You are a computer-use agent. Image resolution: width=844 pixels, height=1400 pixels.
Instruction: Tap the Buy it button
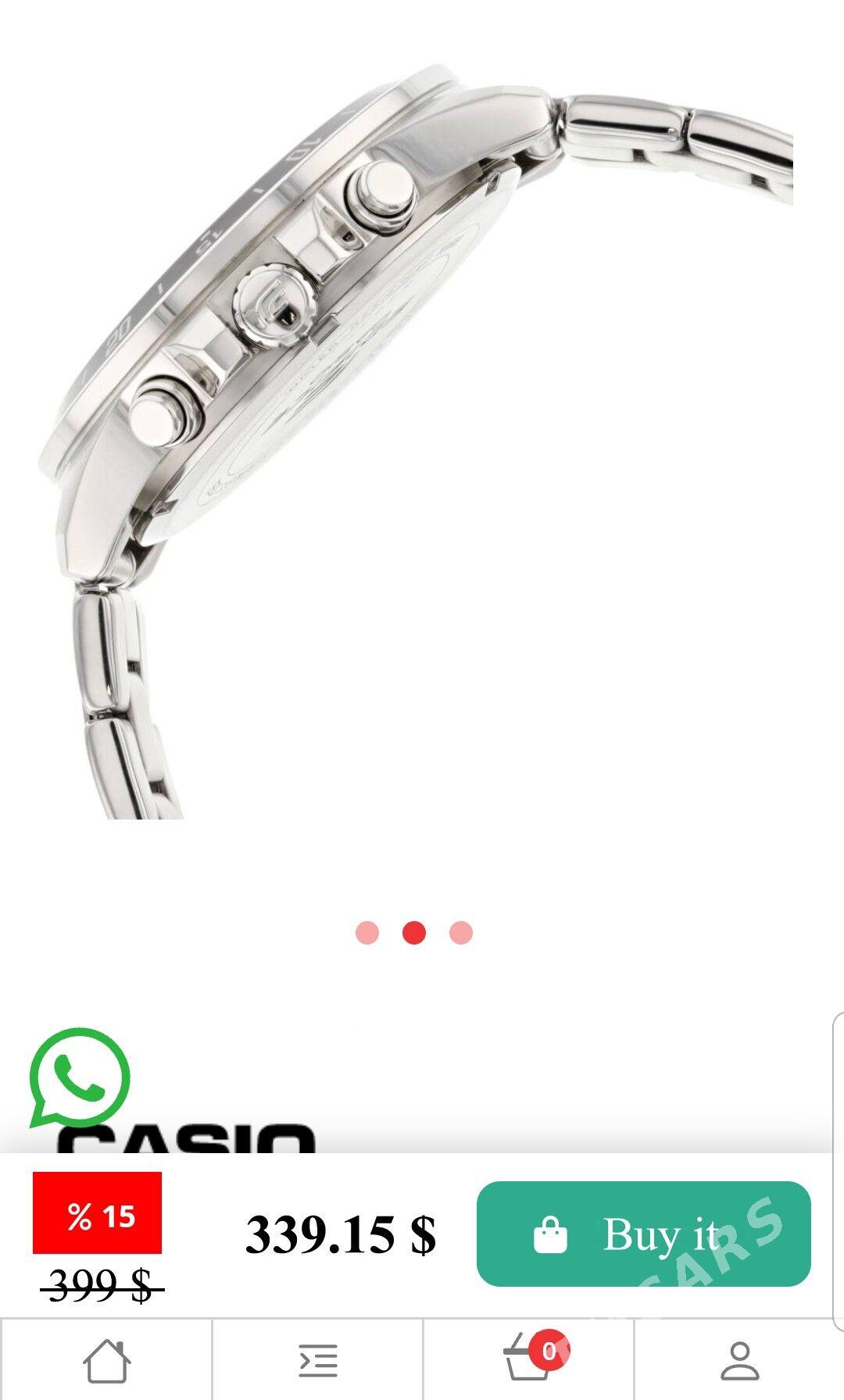coord(643,1234)
